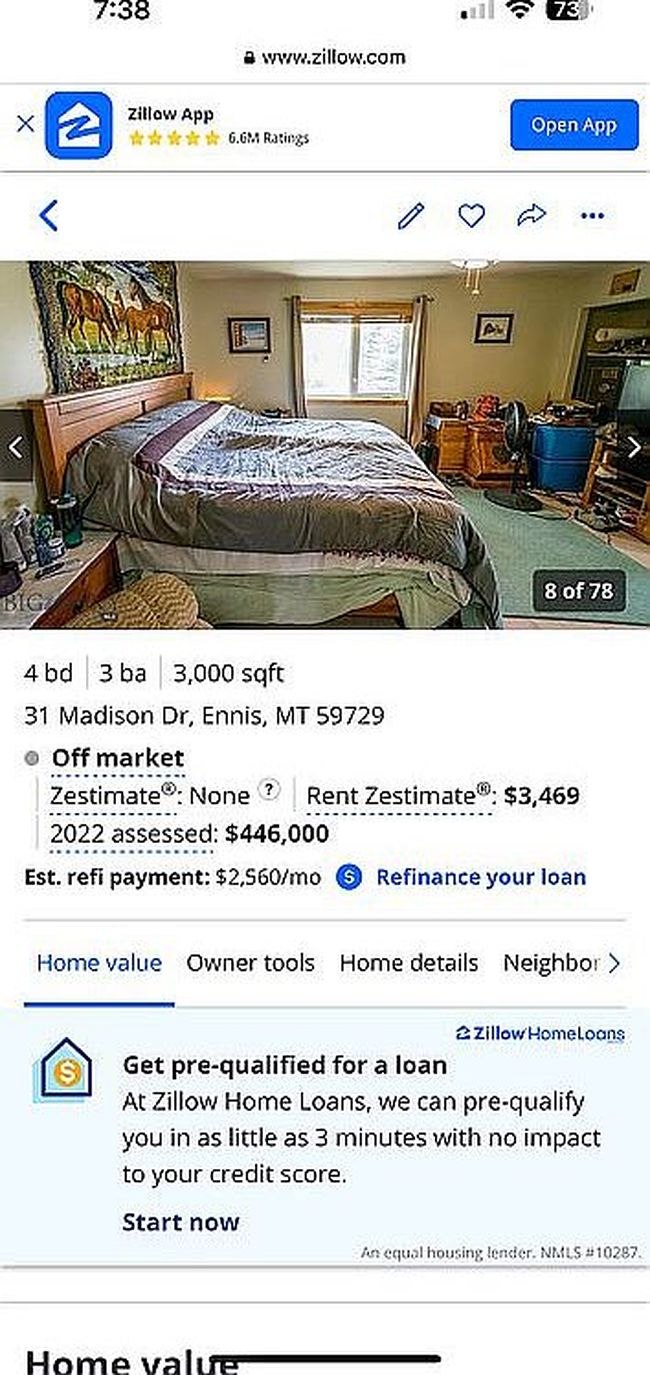Select the Home value tab
The width and height of the screenshot is (650, 1375).
pos(99,963)
